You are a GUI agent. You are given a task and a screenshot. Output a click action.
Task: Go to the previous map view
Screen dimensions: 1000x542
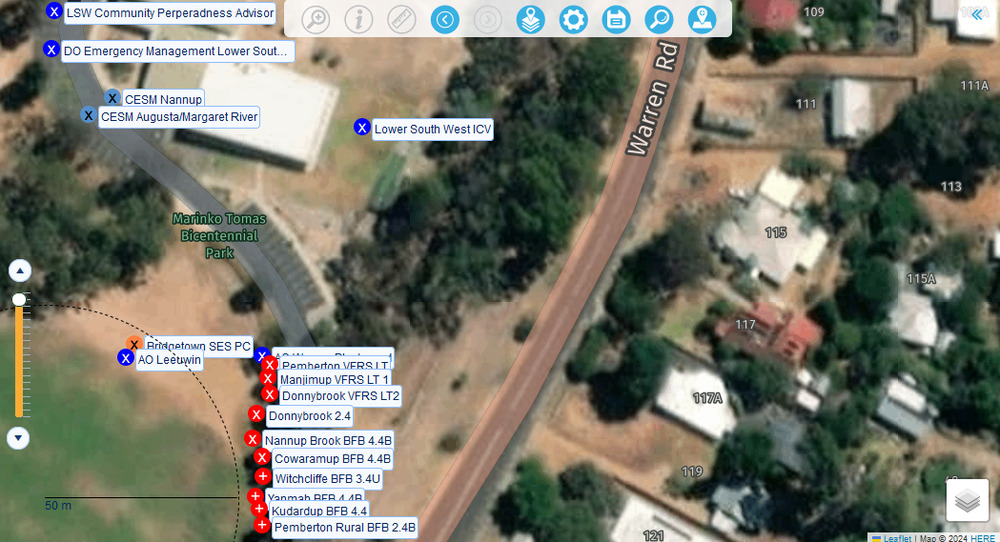pyautogui.click(x=445, y=19)
